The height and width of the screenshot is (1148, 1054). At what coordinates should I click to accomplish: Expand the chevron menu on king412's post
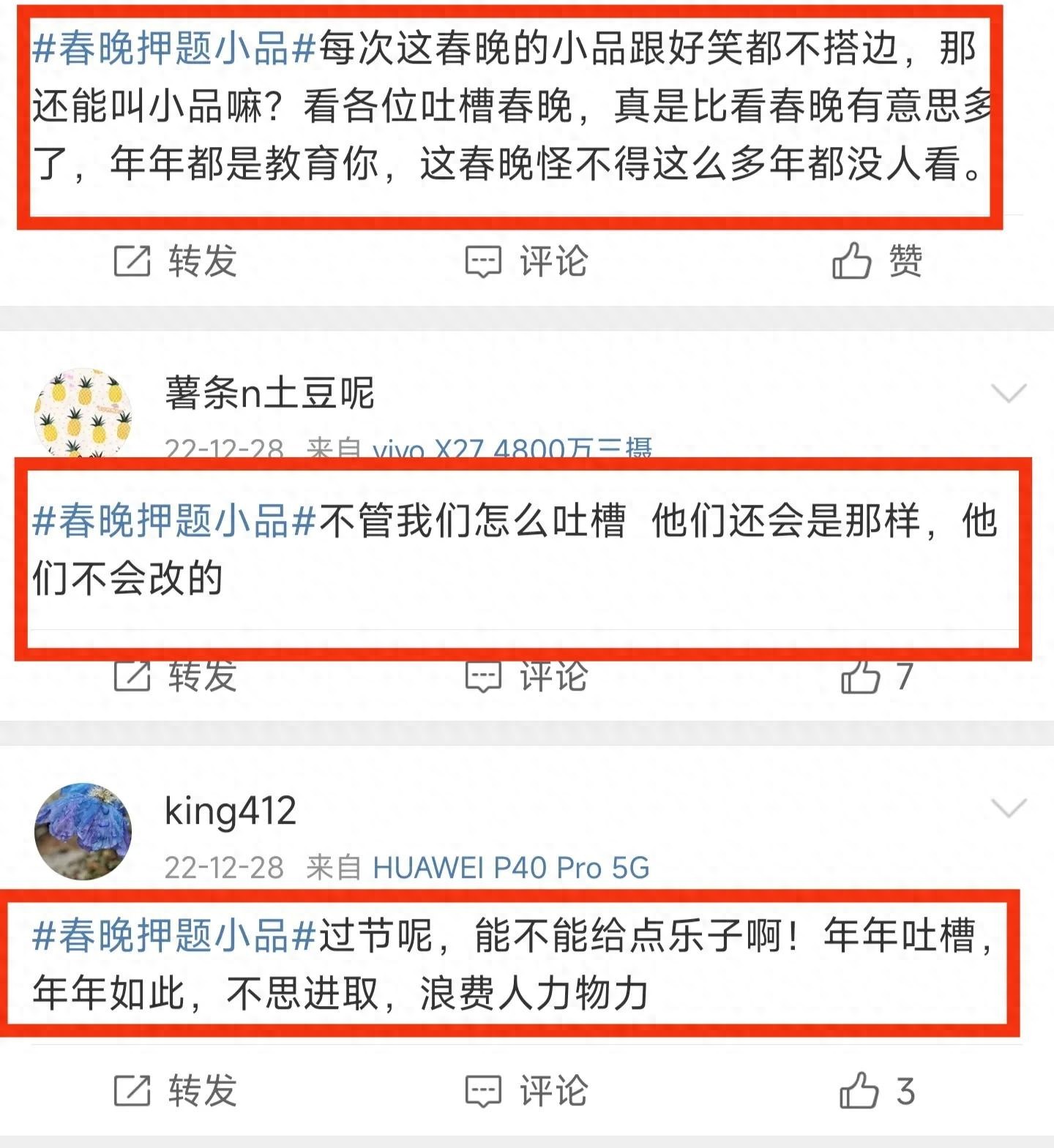(x=1008, y=809)
